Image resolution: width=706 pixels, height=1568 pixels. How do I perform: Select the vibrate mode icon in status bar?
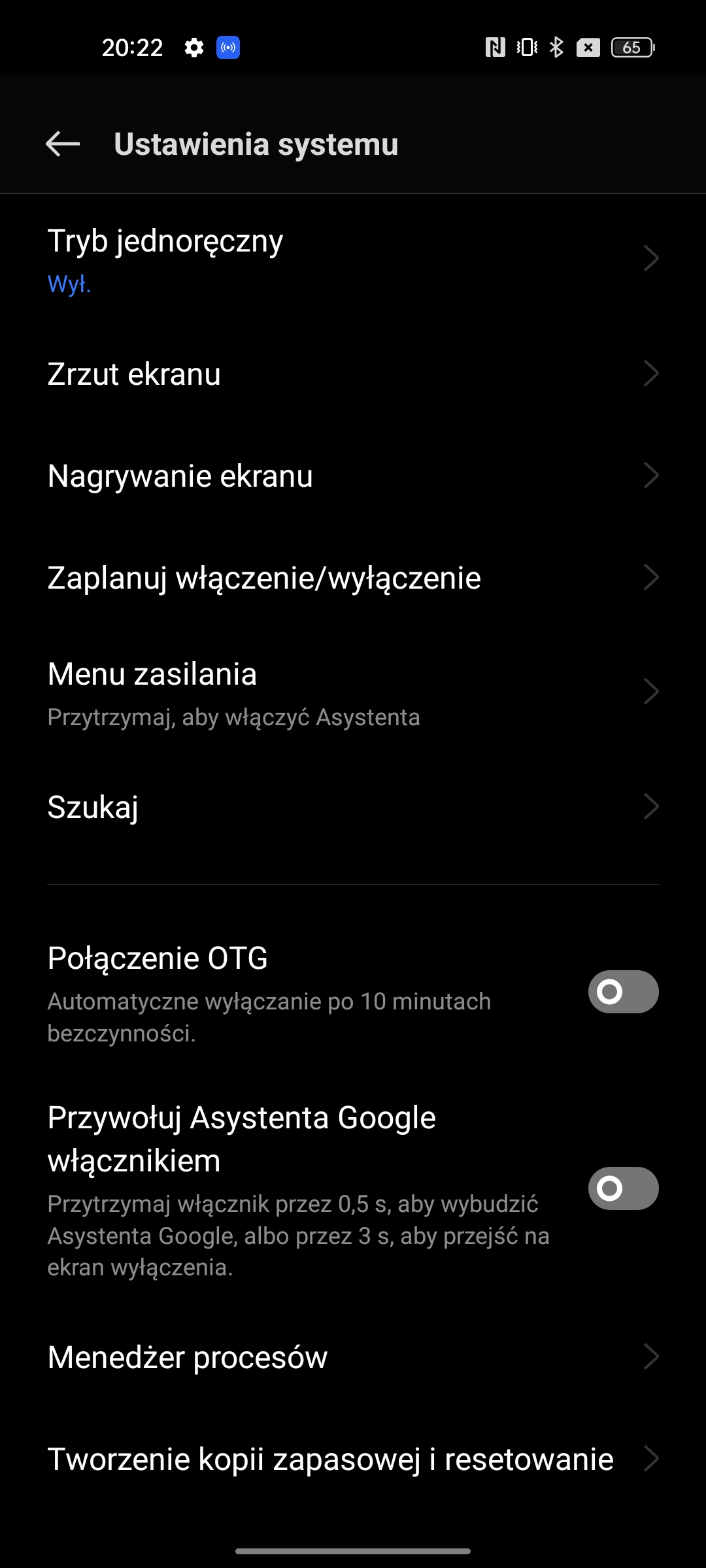coord(526,48)
